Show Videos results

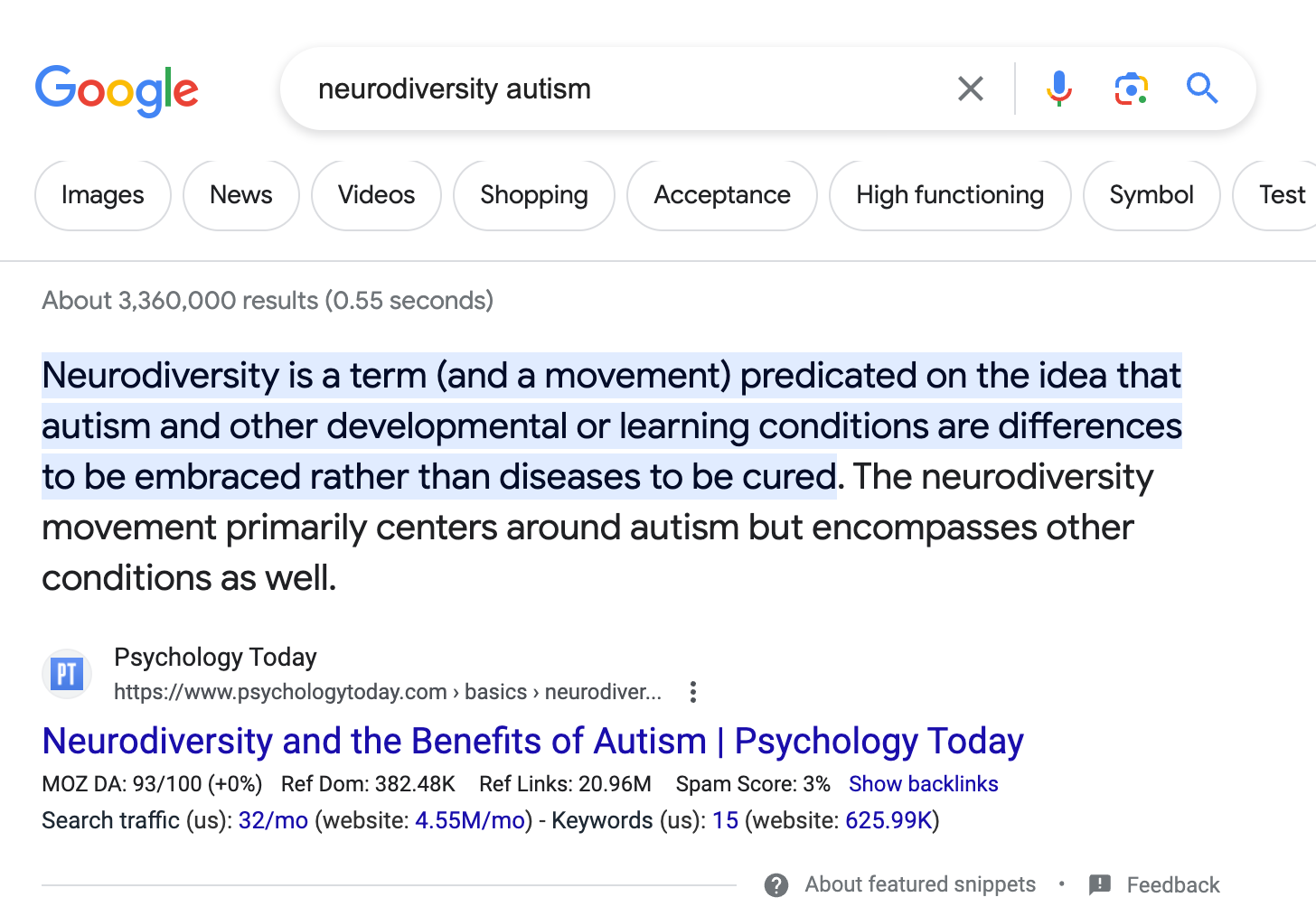tap(376, 195)
